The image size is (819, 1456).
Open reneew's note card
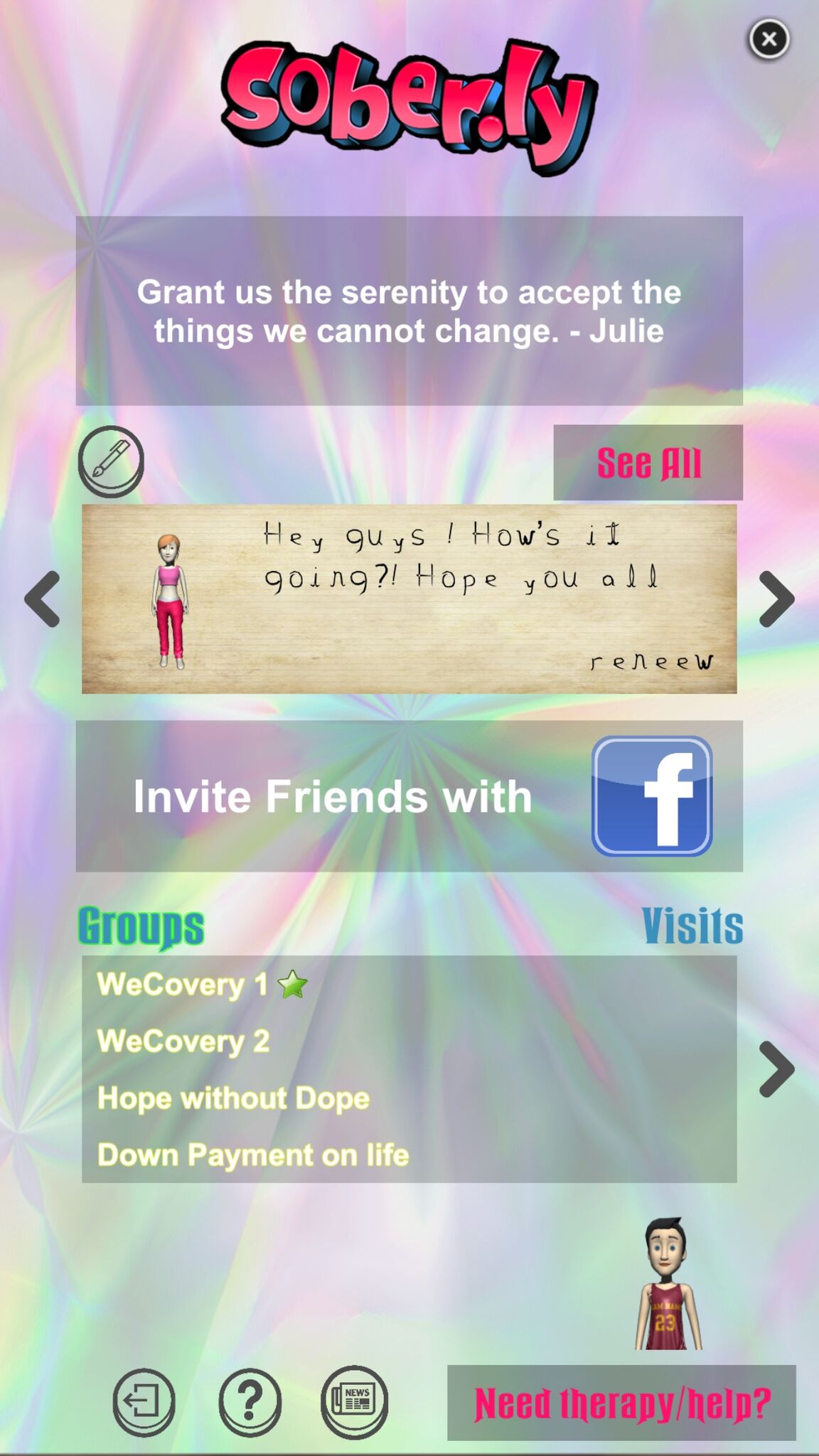409,599
